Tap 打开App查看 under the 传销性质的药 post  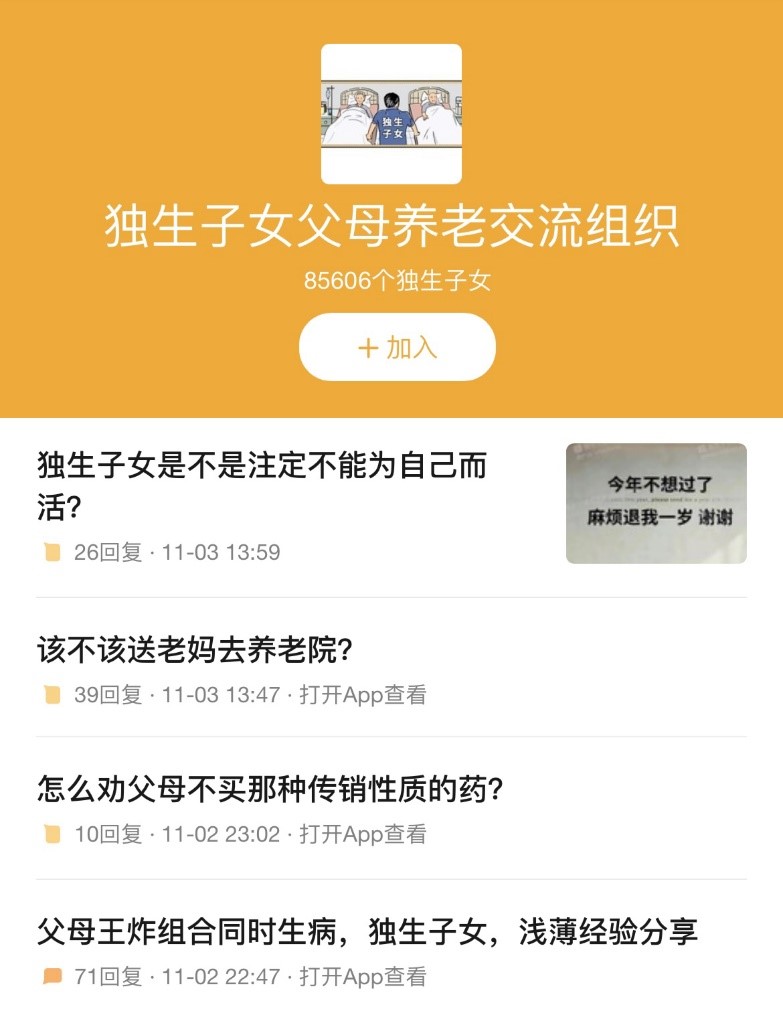point(363,834)
